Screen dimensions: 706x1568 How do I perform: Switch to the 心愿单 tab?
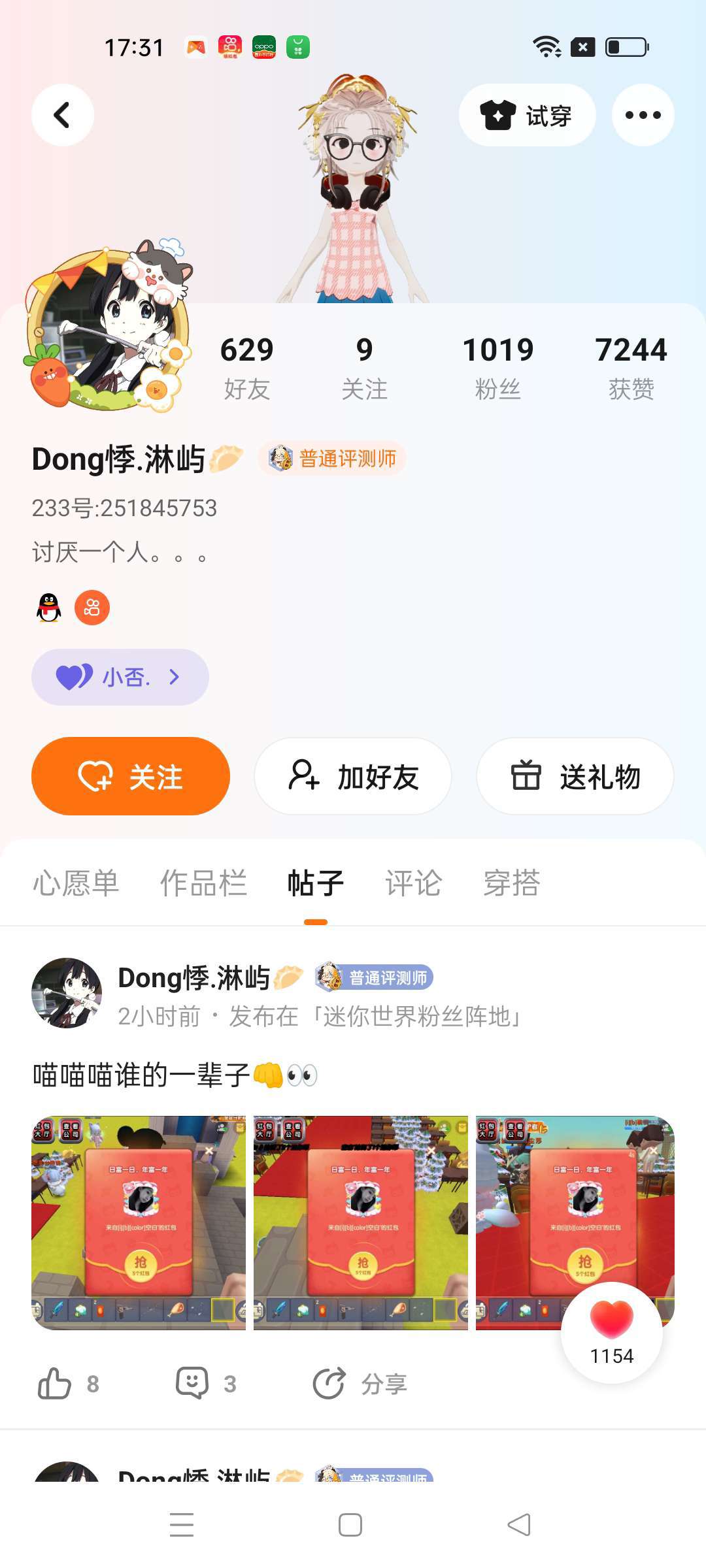[x=76, y=883]
